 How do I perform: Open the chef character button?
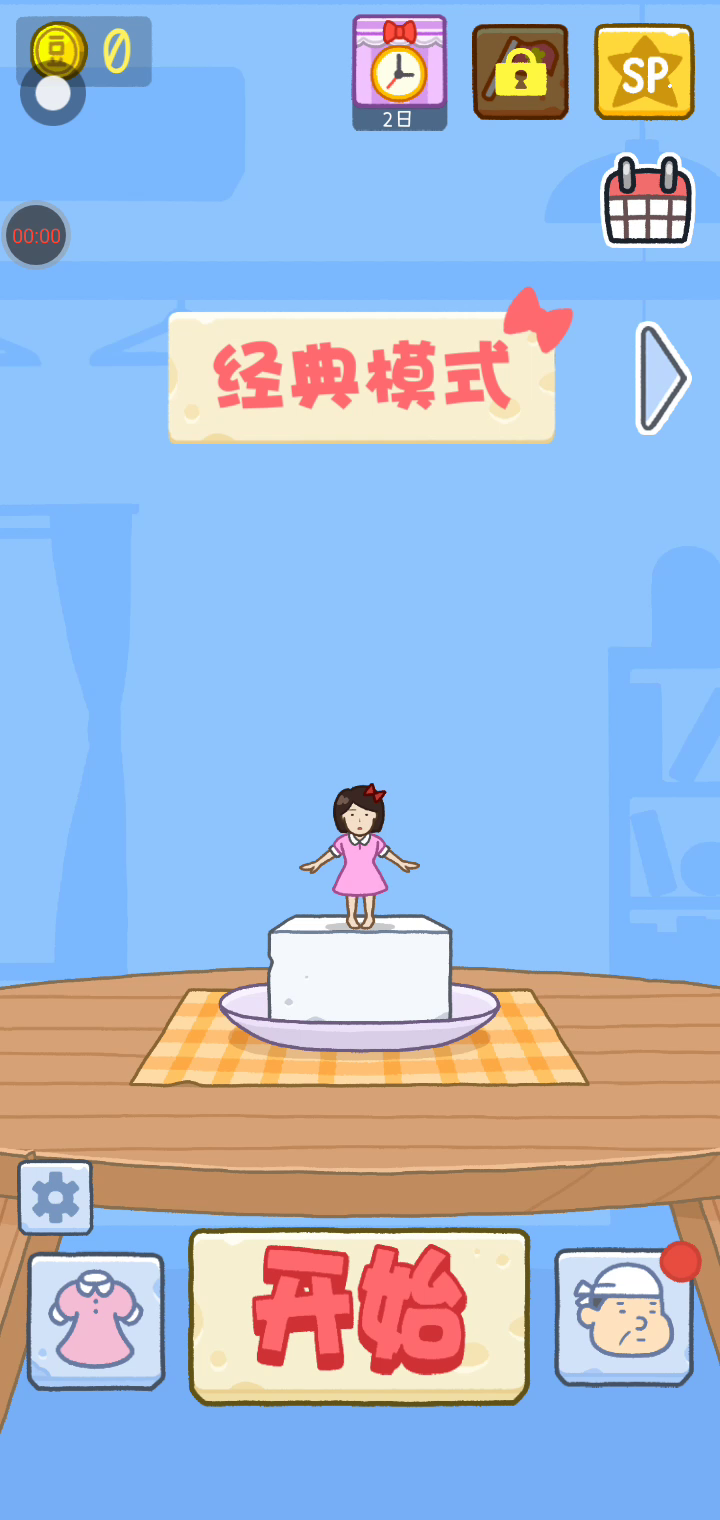pos(624,1317)
